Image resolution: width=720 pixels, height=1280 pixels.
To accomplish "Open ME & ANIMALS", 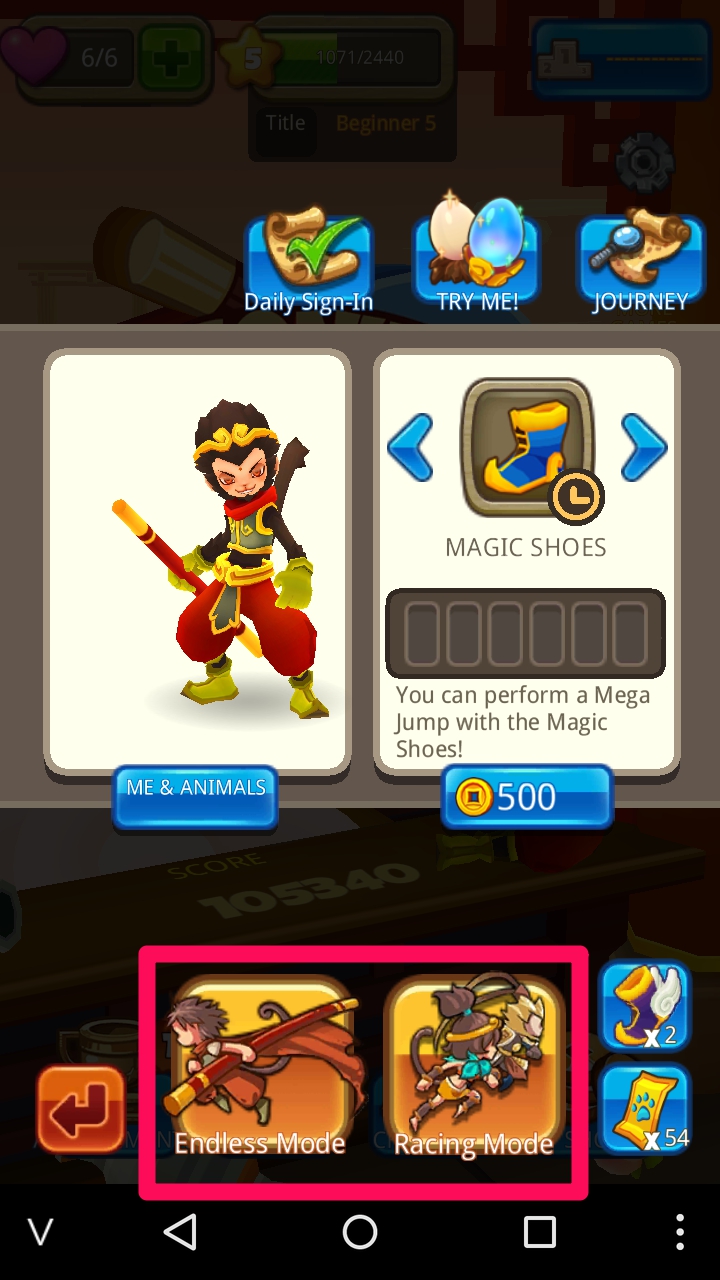I will (x=195, y=796).
